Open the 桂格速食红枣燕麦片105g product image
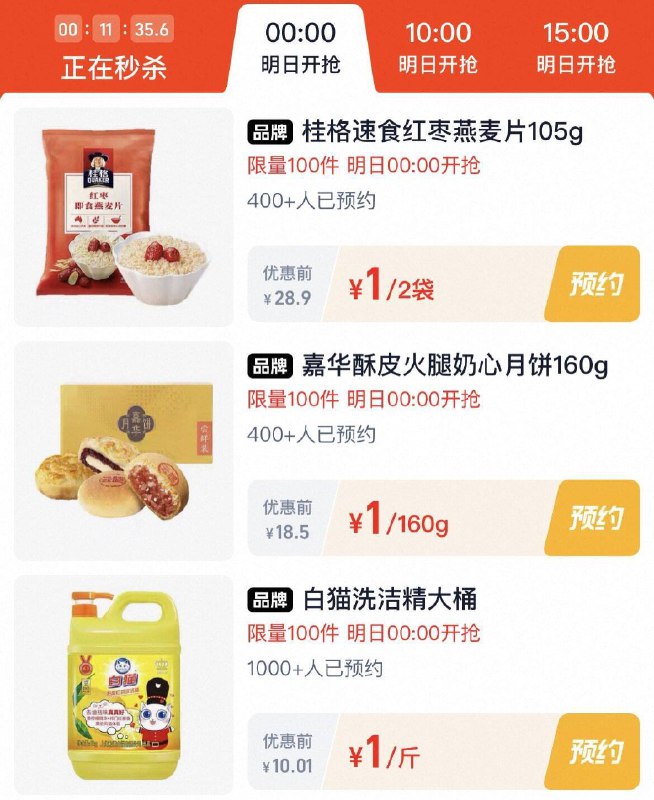 pos(123,217)
